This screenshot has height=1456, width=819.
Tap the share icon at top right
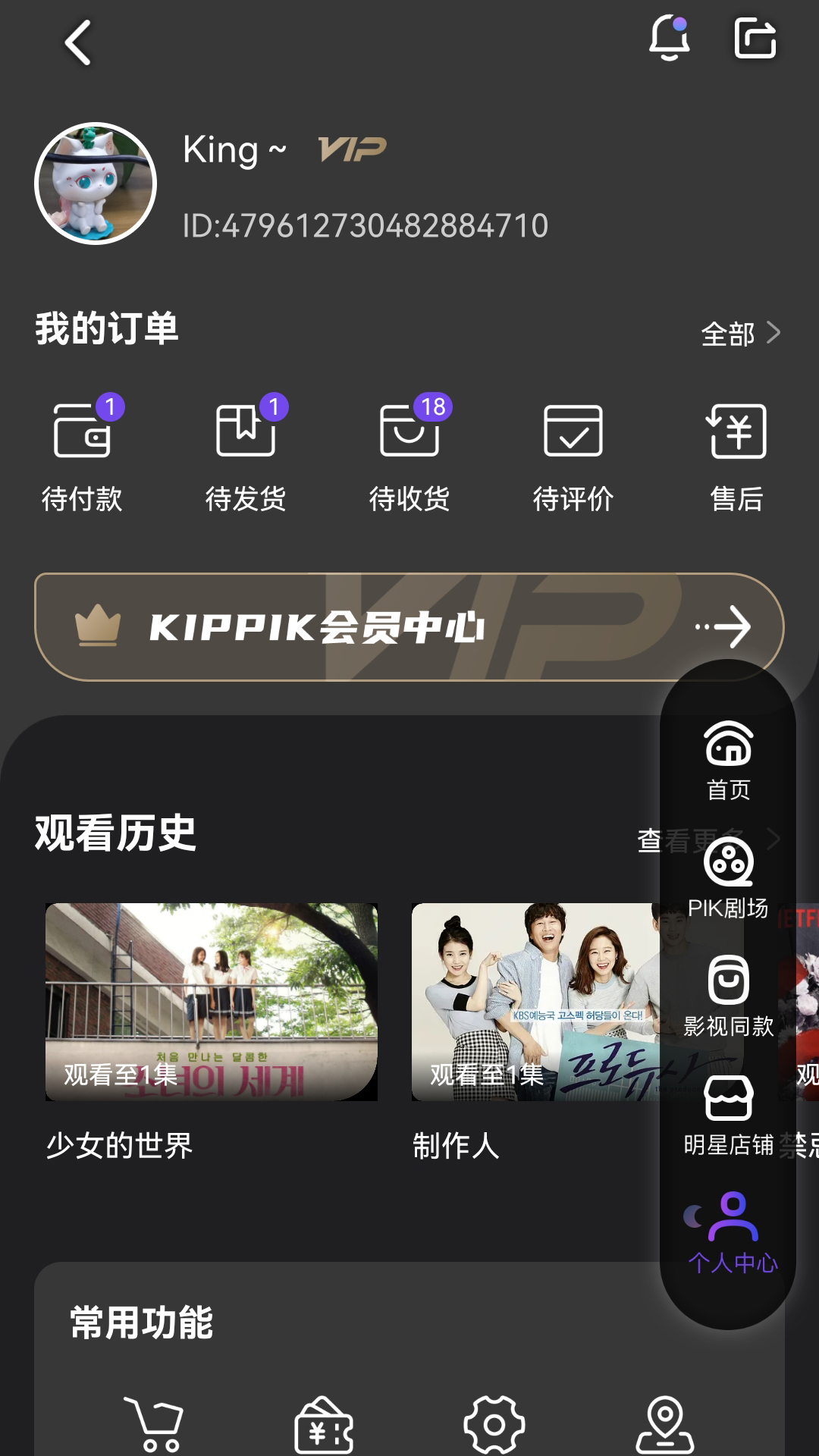click(x=755, y=38)
